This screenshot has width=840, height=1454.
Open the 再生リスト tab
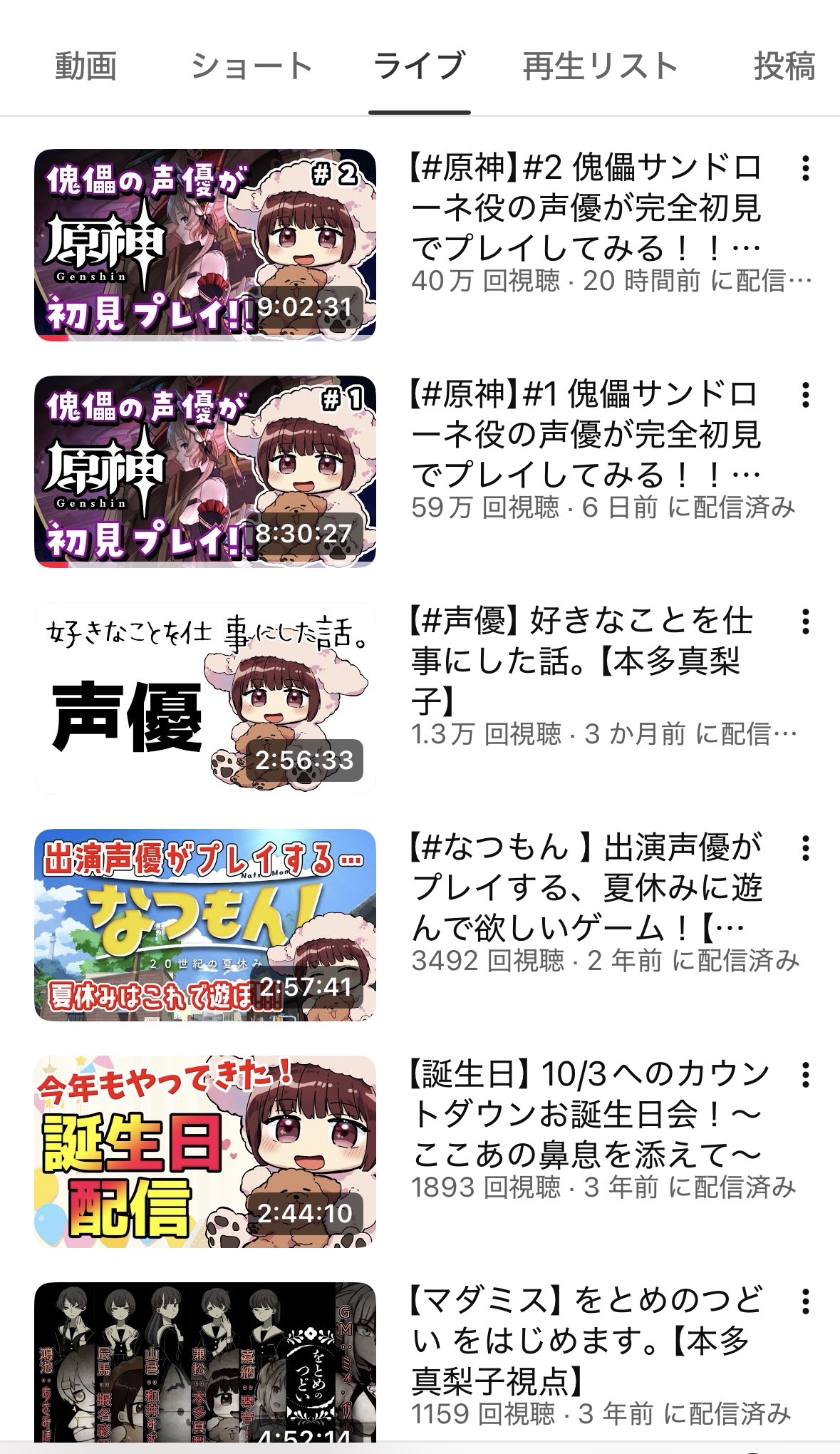tap(600, 66)
